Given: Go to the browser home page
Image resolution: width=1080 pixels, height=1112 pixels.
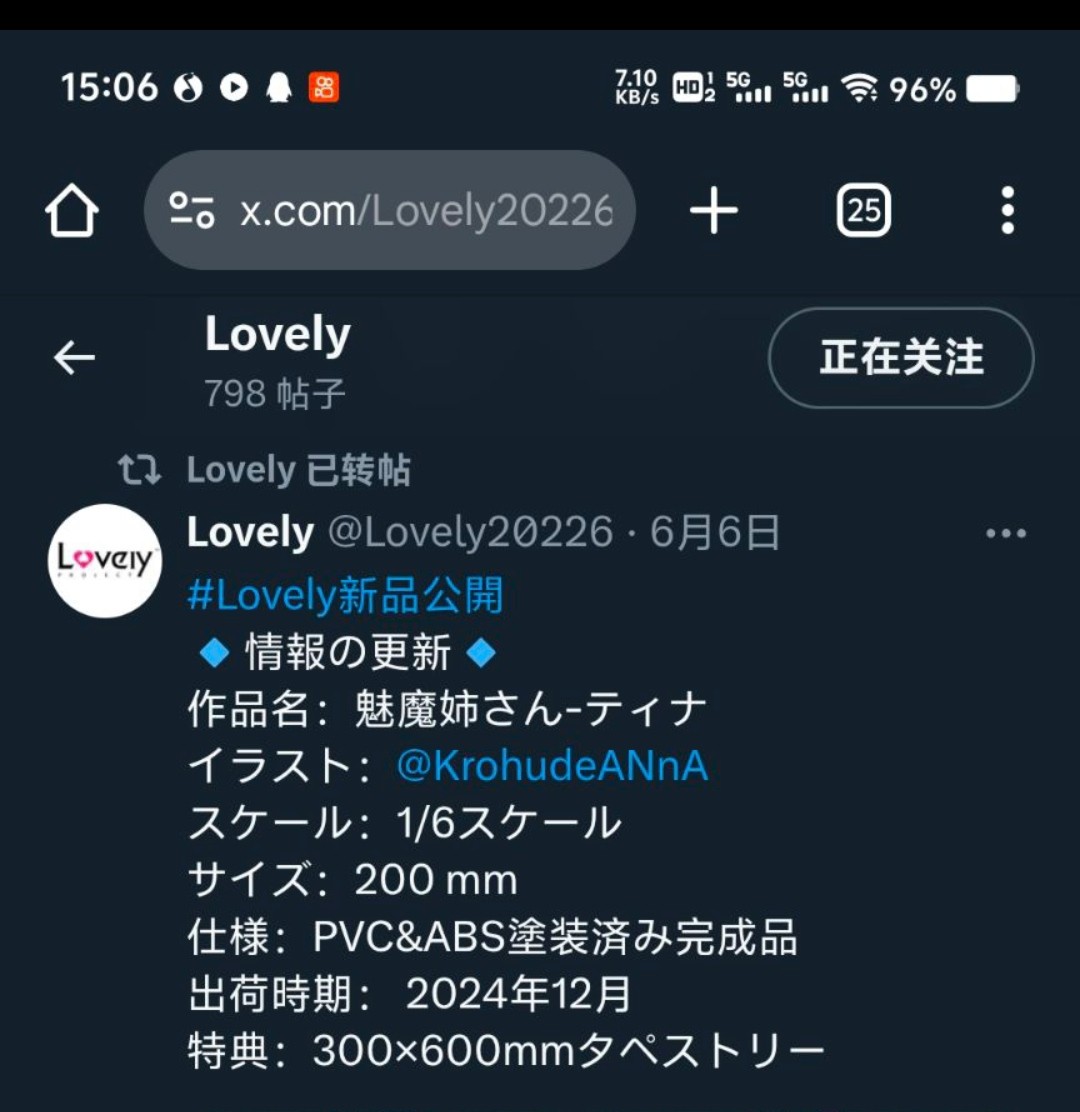Looking at the screenshot, I should tap(72, 212).
